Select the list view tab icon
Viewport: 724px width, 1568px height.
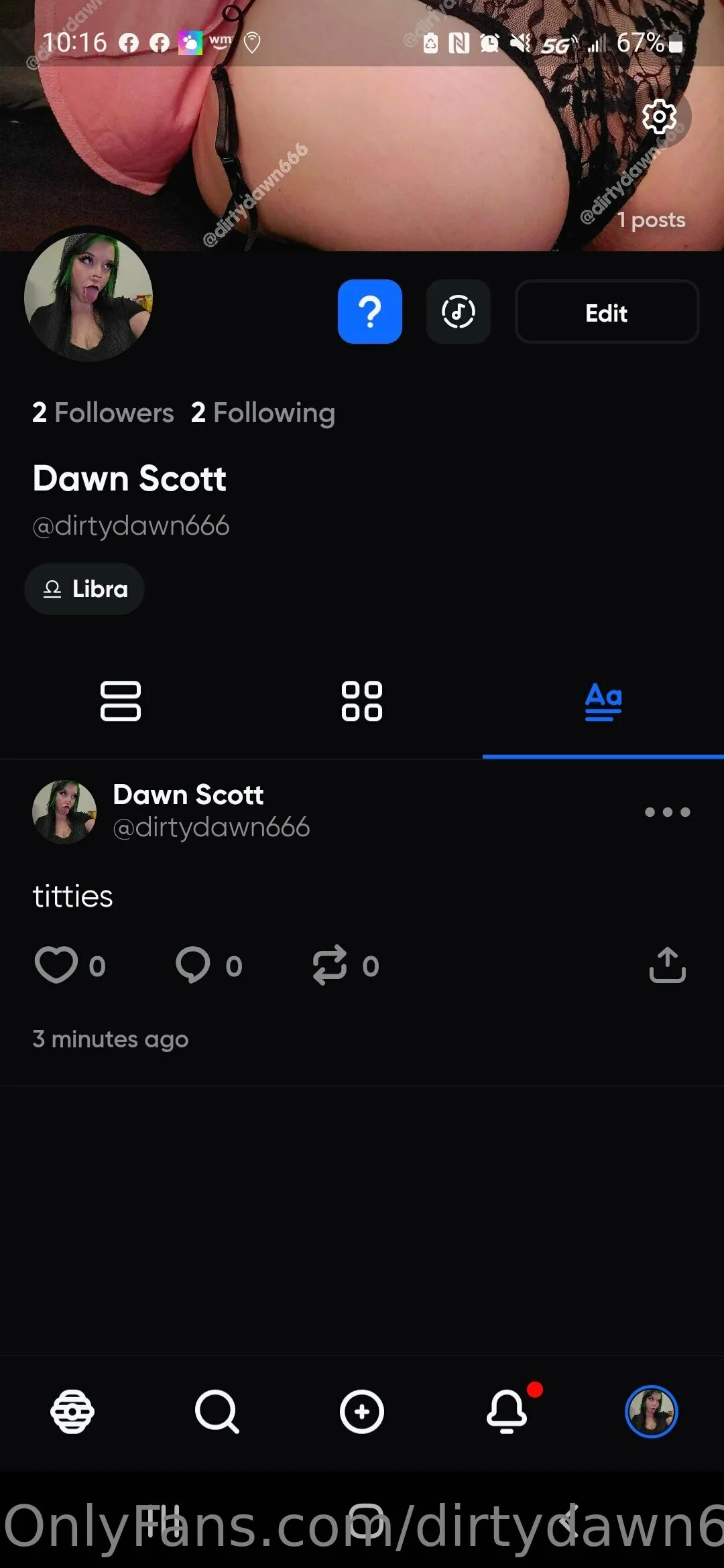122,700
